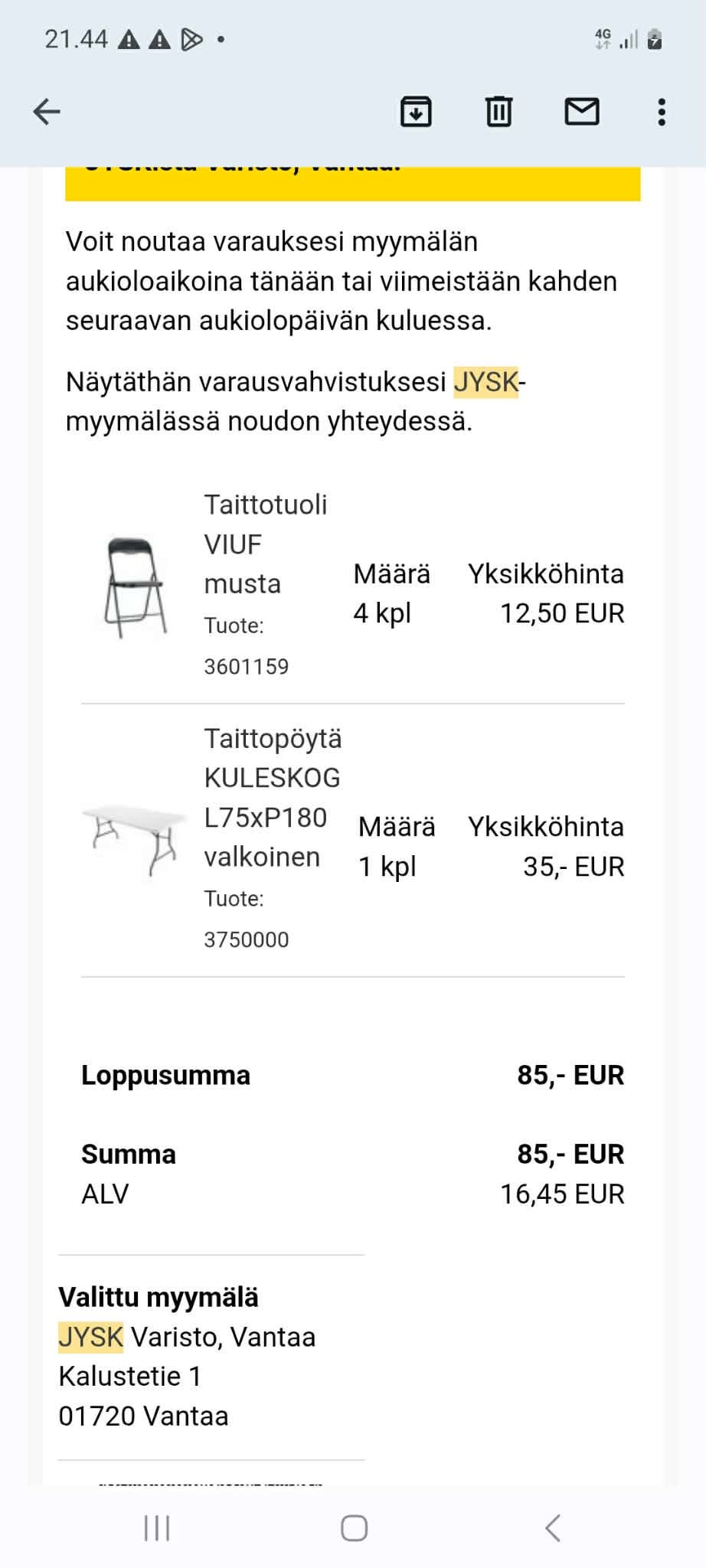Tap the envelope icon to mark unread

point(583,112)
